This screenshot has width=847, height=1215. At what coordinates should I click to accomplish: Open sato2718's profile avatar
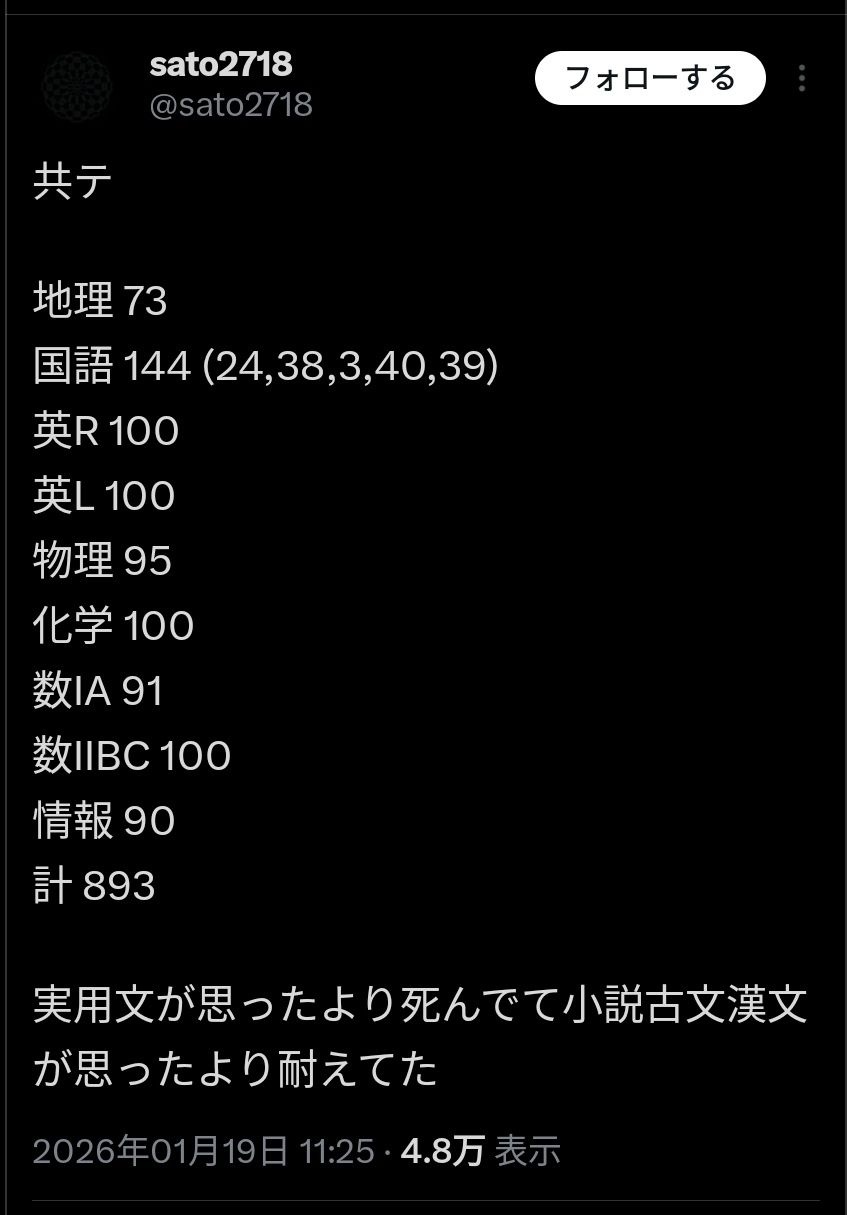pyautogui.click(x=77, y=86)
